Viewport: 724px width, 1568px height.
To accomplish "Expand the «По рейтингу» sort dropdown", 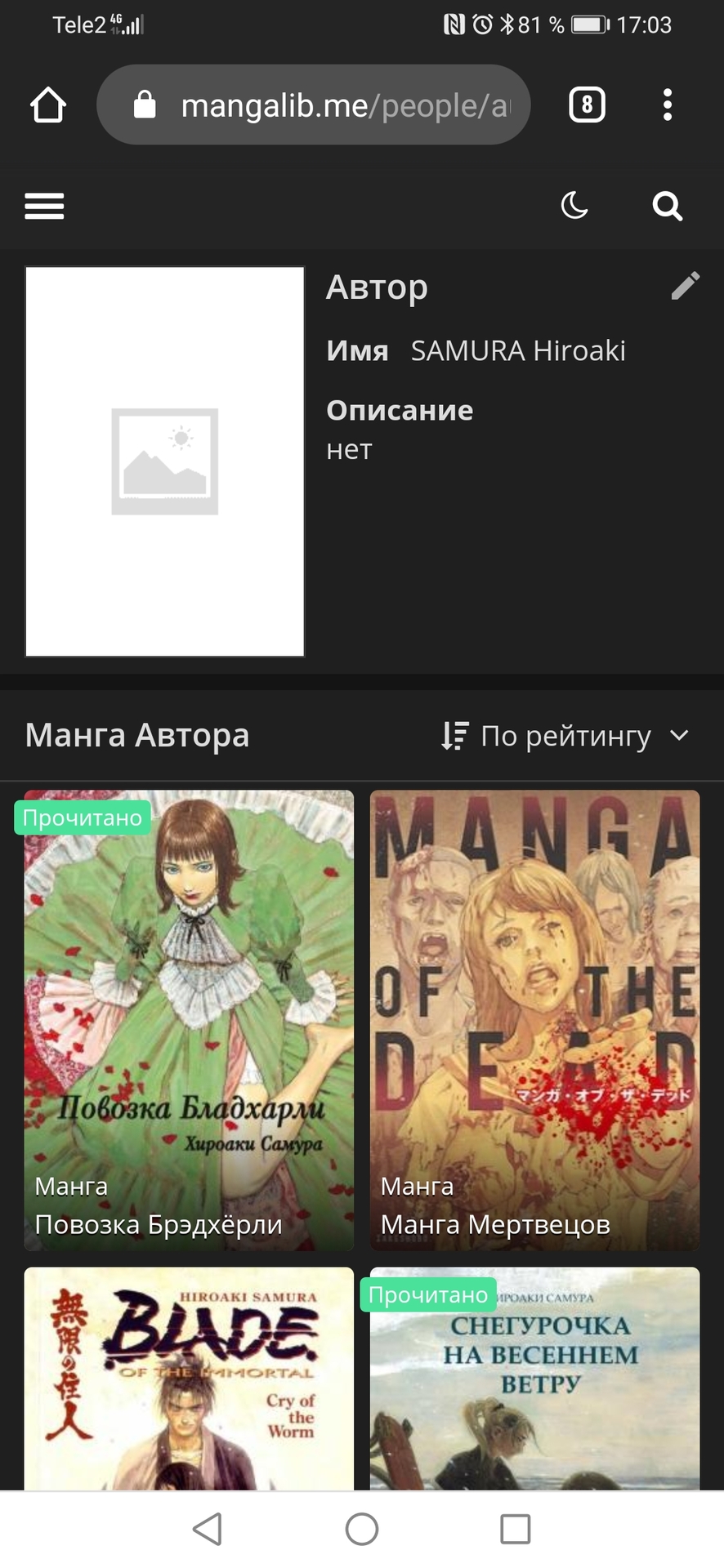I will [565, 736].
